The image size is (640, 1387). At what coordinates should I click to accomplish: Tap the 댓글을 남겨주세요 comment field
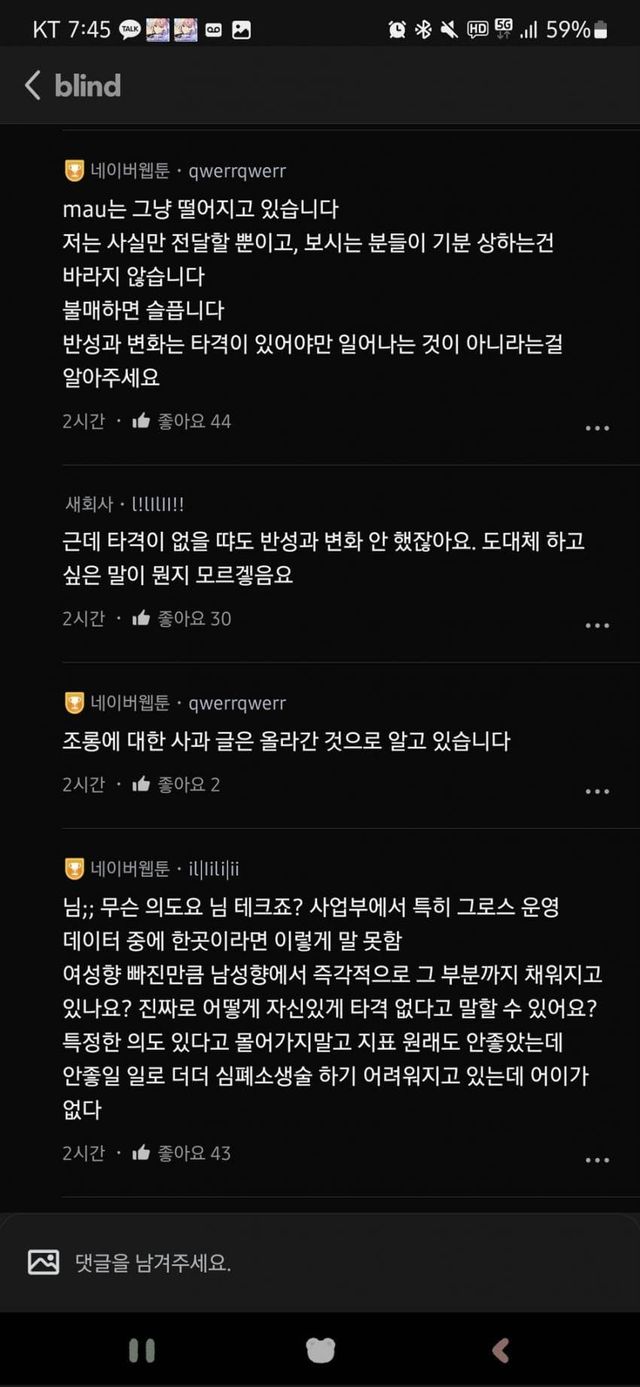[340, 1262]
